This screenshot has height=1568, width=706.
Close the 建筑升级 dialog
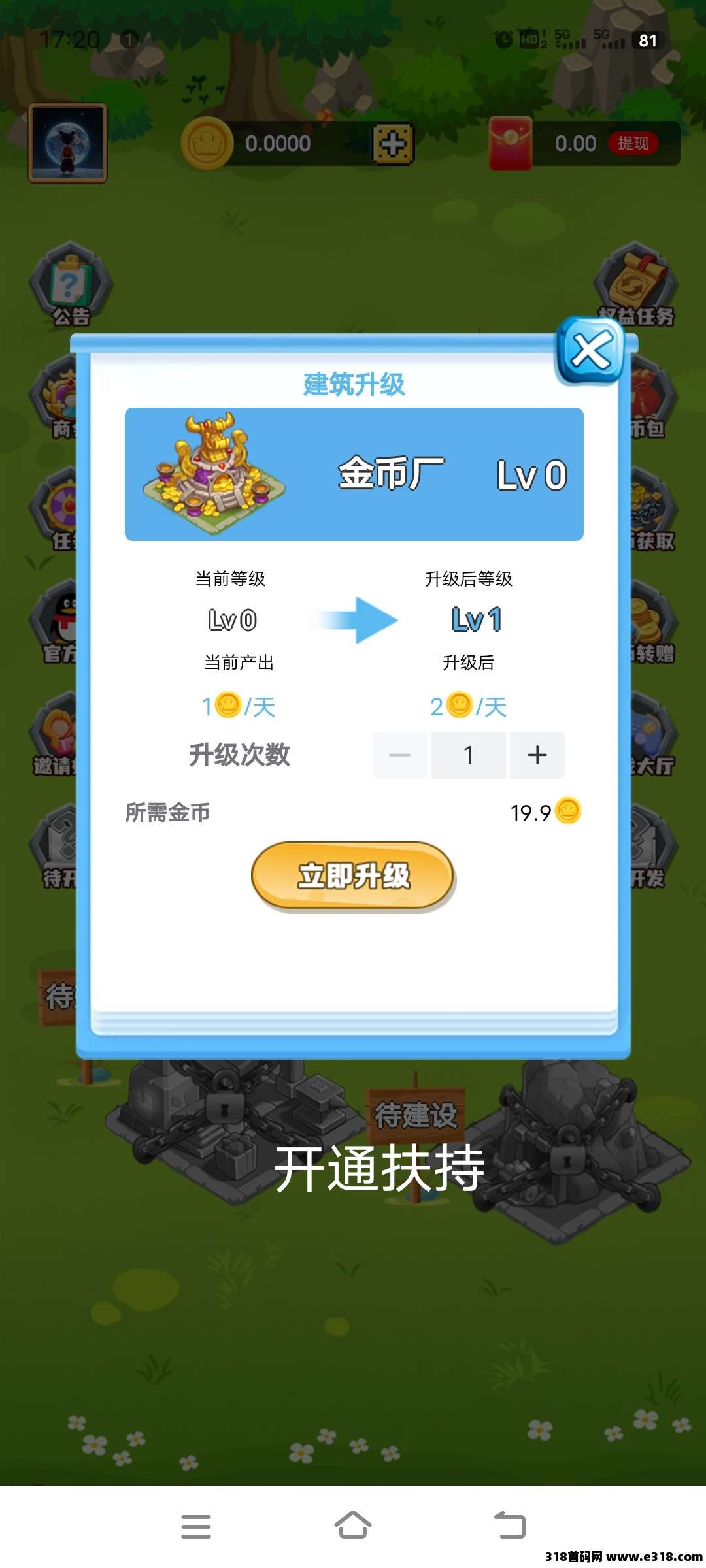pyautogui.click(x=590, y=351)
